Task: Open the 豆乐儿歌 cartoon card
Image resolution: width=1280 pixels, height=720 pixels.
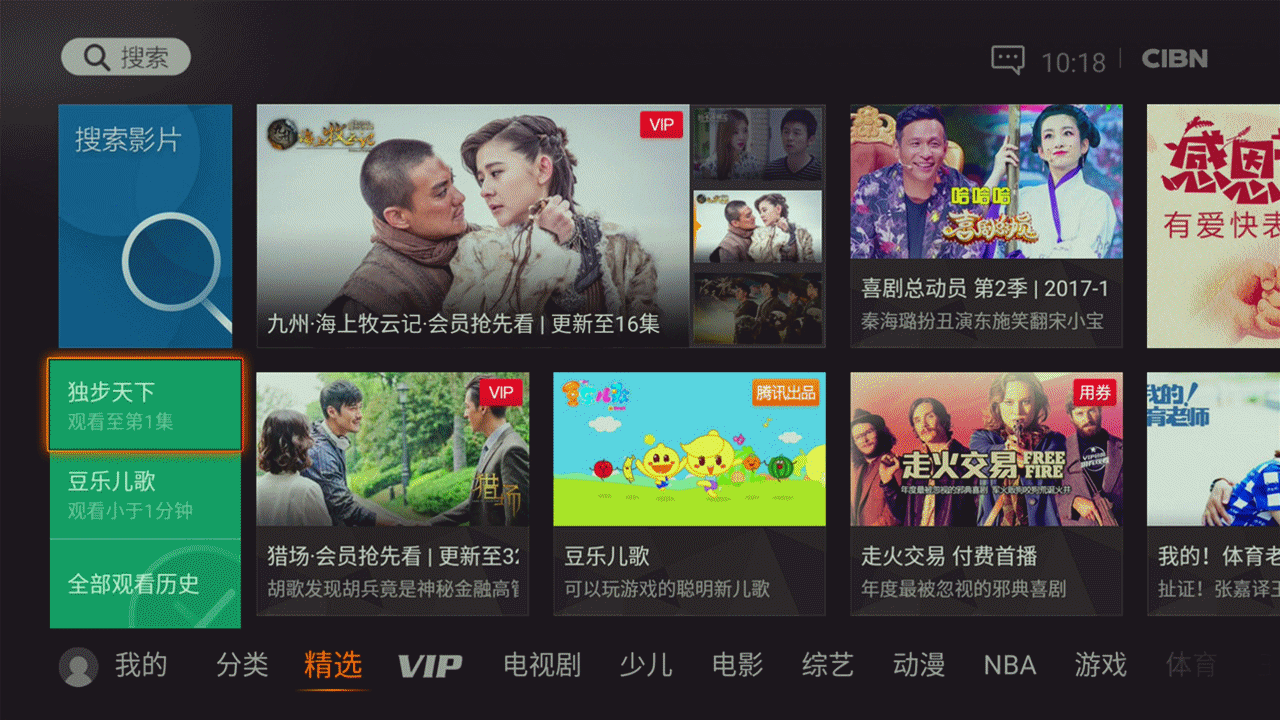Action: 689,493
